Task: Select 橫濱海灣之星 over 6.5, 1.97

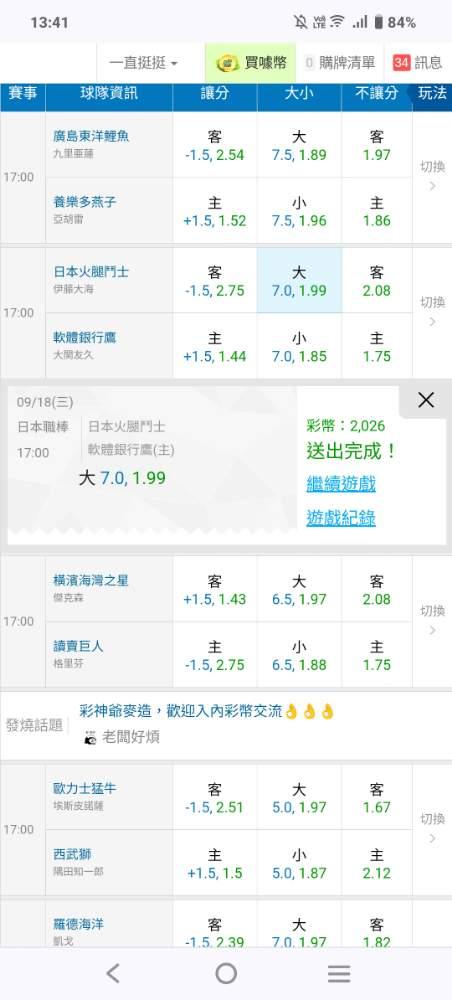Action: click(x=299, y=590)
